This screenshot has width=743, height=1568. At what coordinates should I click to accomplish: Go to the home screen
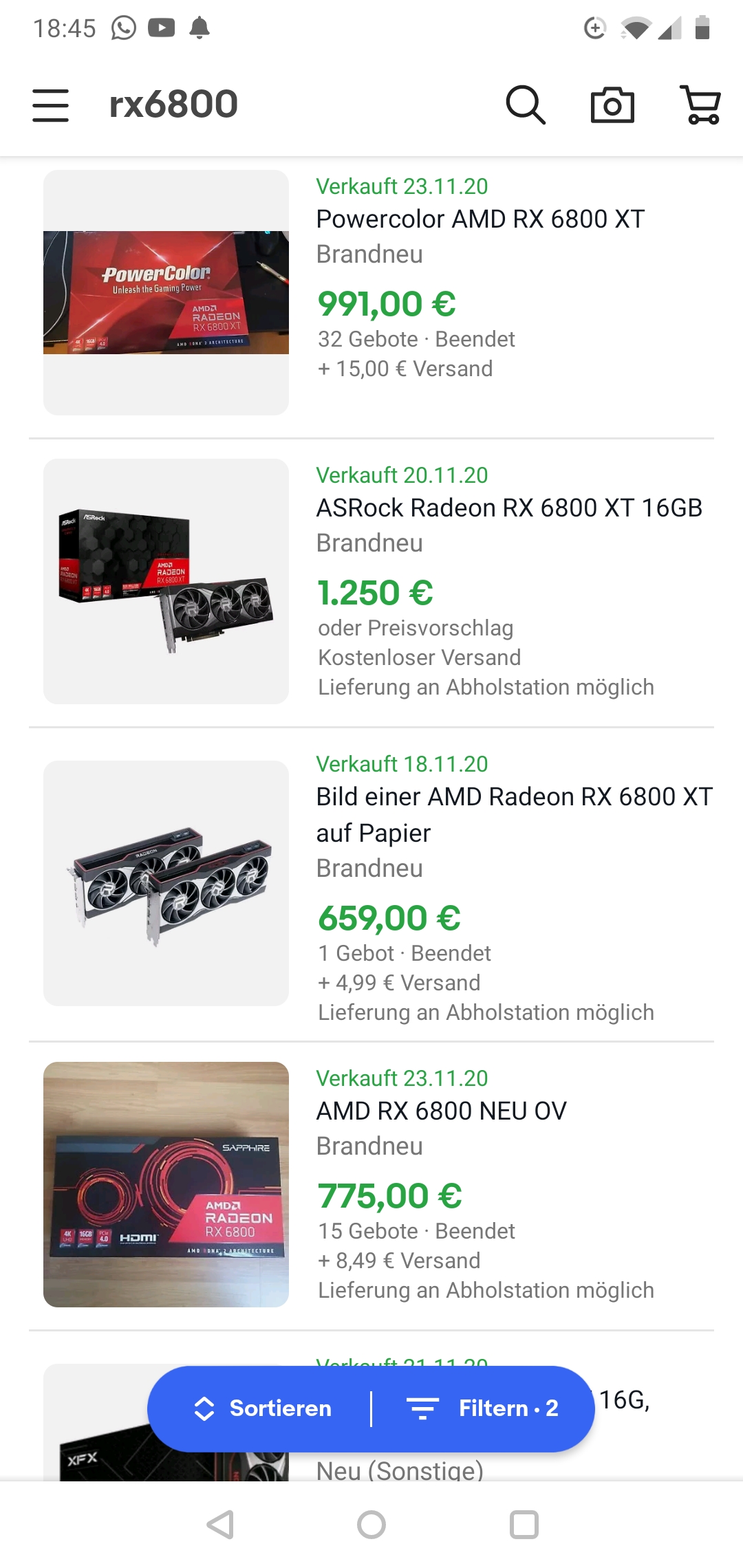tap(371, 1525)
